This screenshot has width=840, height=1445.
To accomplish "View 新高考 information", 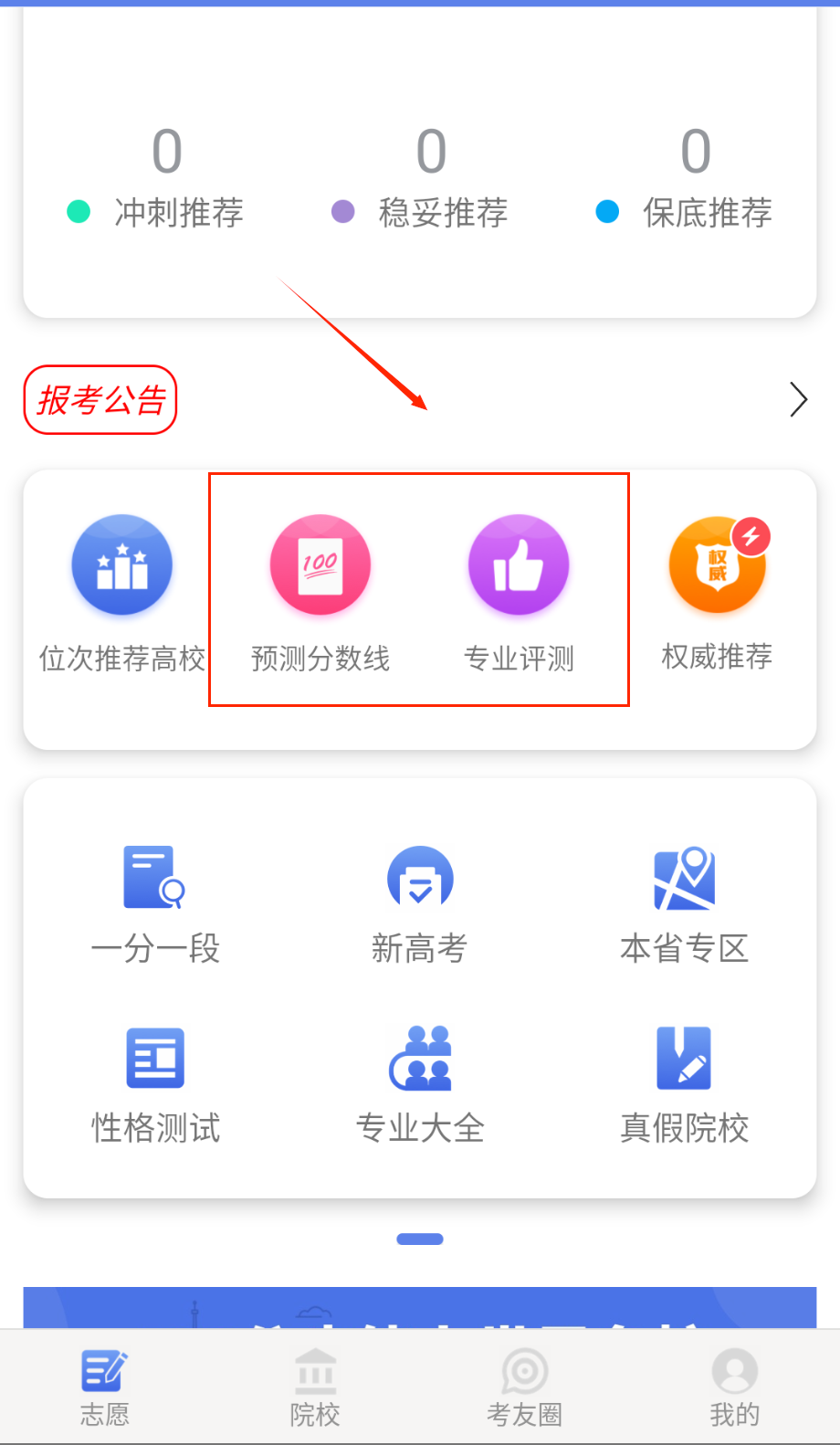I will pyautogui.click(x=419, y=902).
